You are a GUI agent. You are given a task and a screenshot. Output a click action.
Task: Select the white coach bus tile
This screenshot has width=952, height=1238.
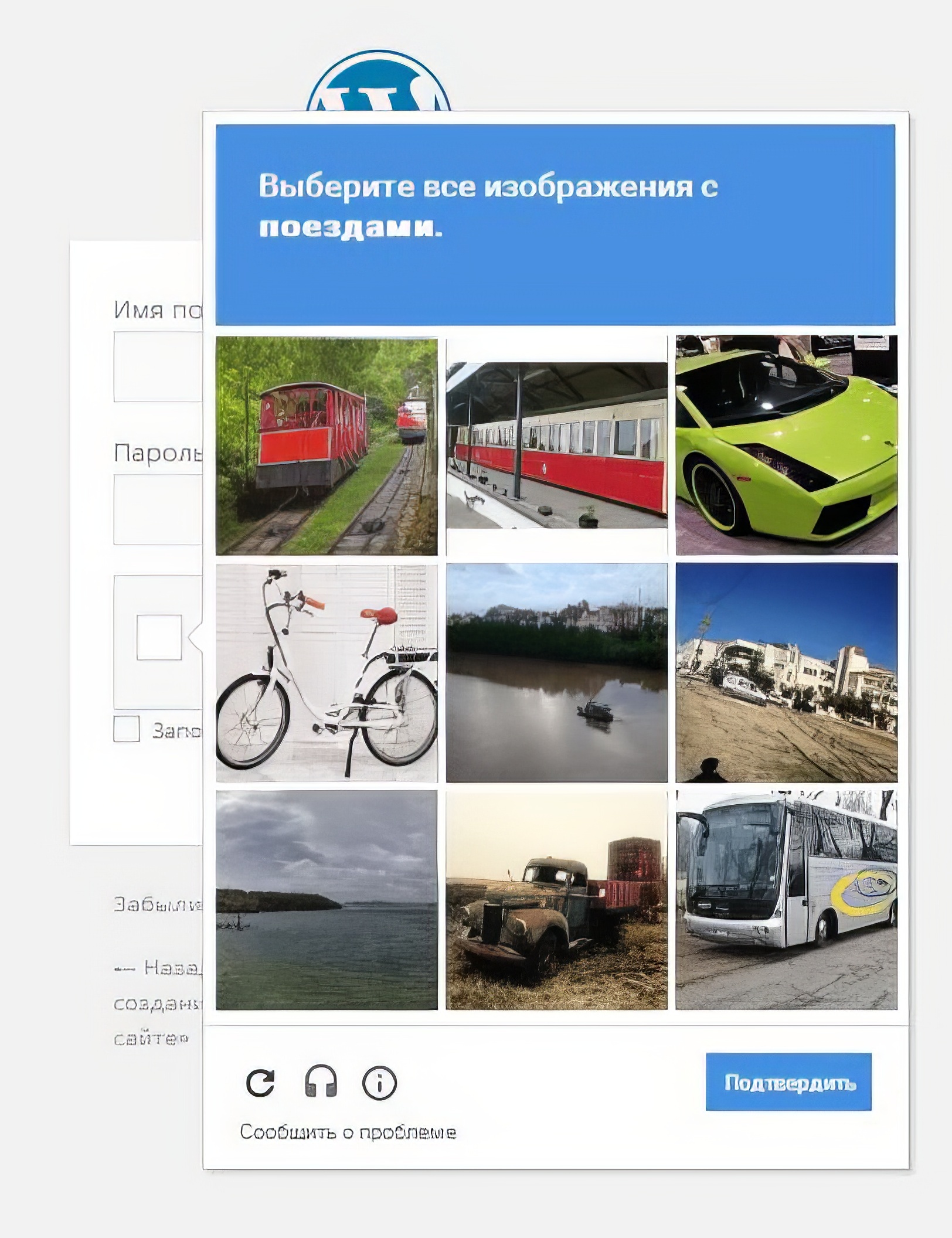[x=786, y=900]
